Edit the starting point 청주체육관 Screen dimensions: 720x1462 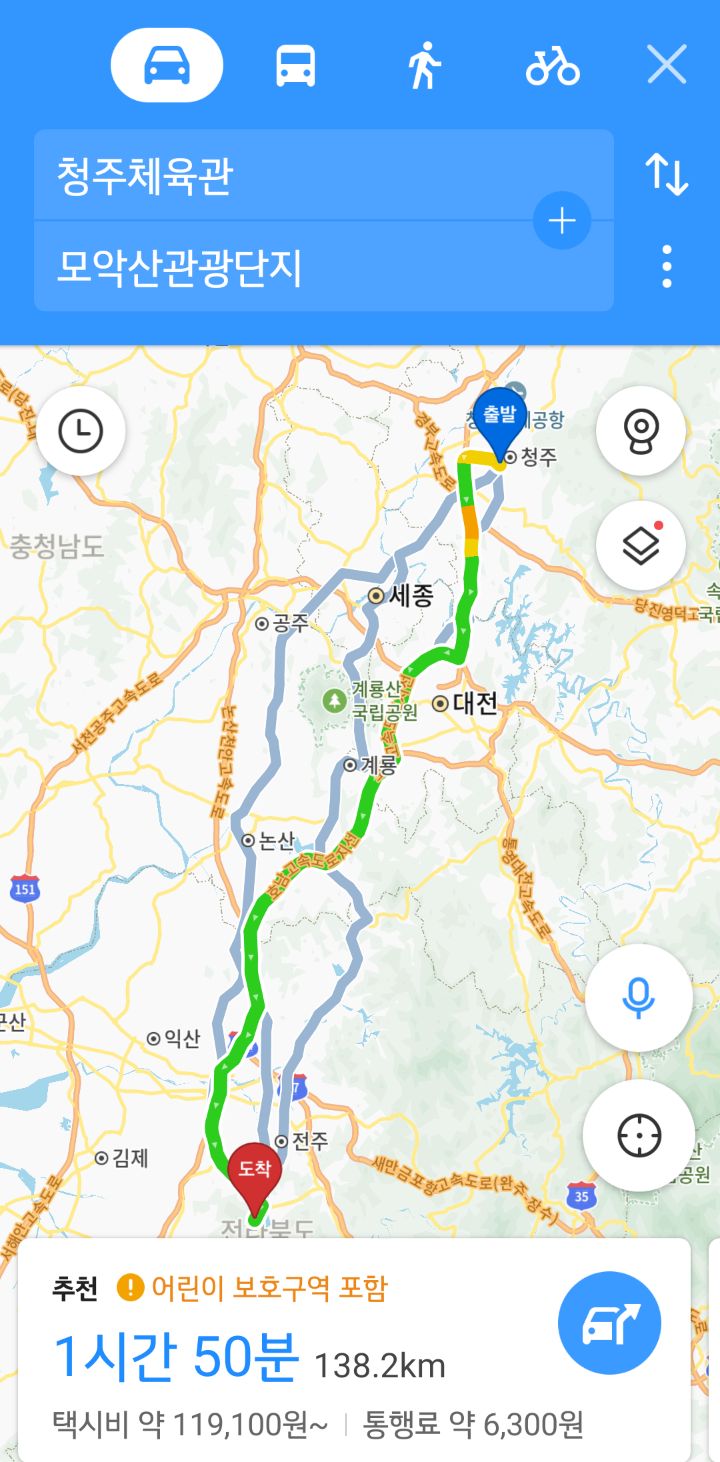click(280, 176)
